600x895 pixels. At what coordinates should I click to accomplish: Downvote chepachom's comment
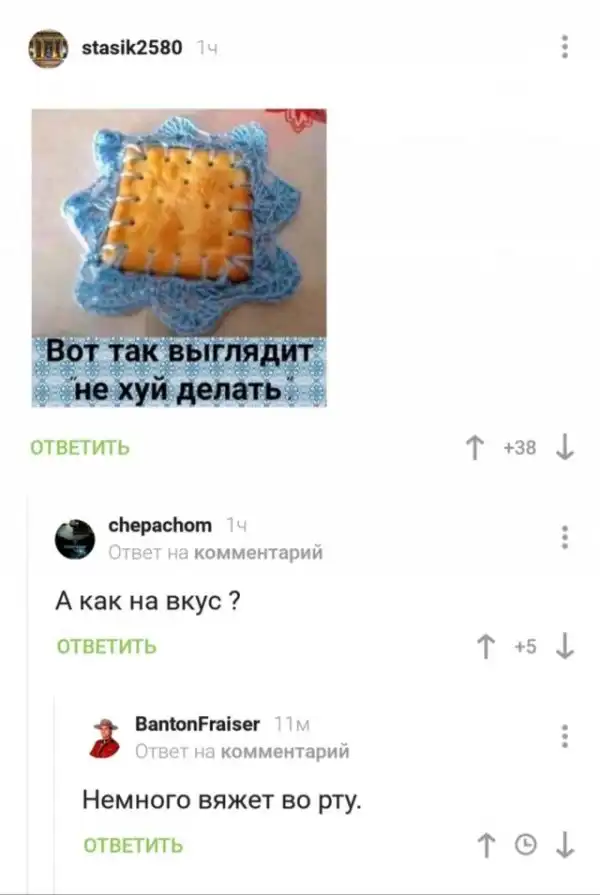[565, 646]
